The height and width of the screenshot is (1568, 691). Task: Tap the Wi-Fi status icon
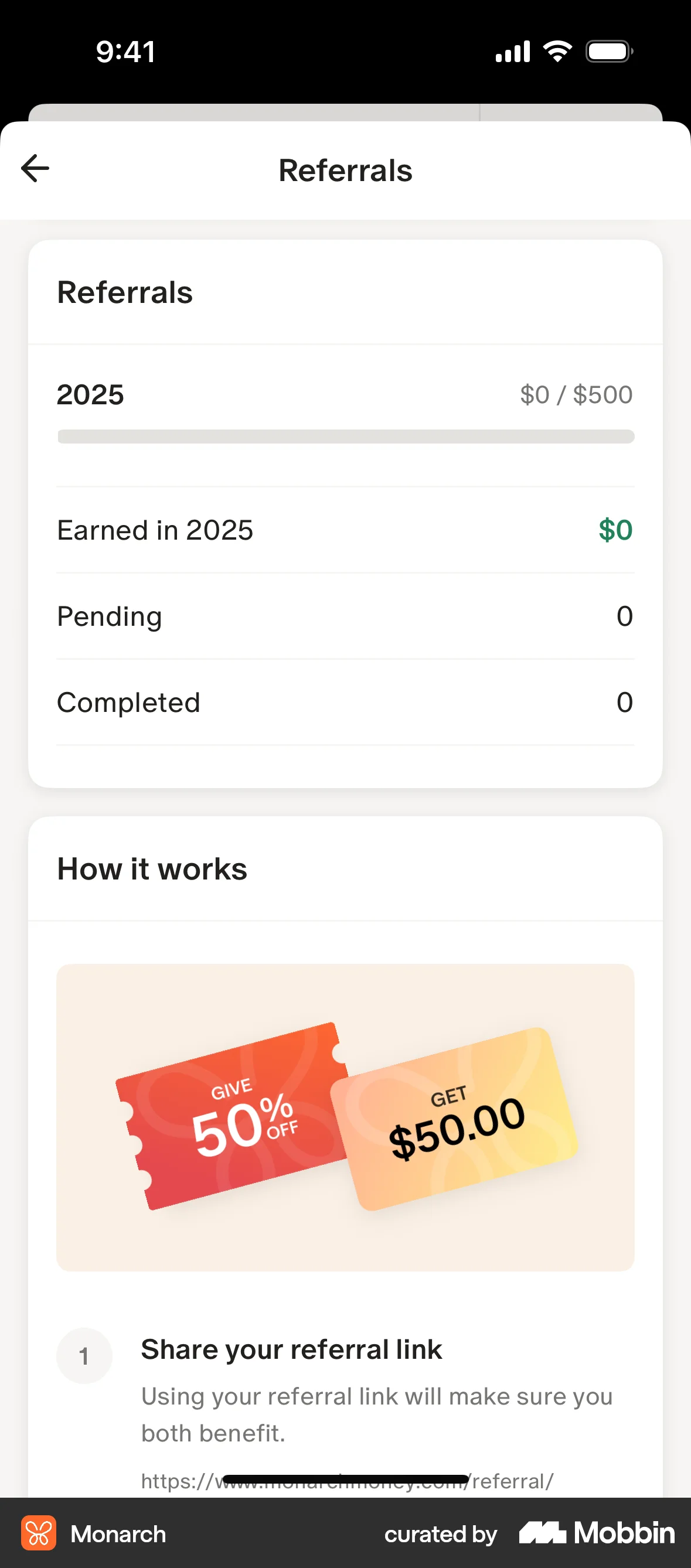pos(558,51)
